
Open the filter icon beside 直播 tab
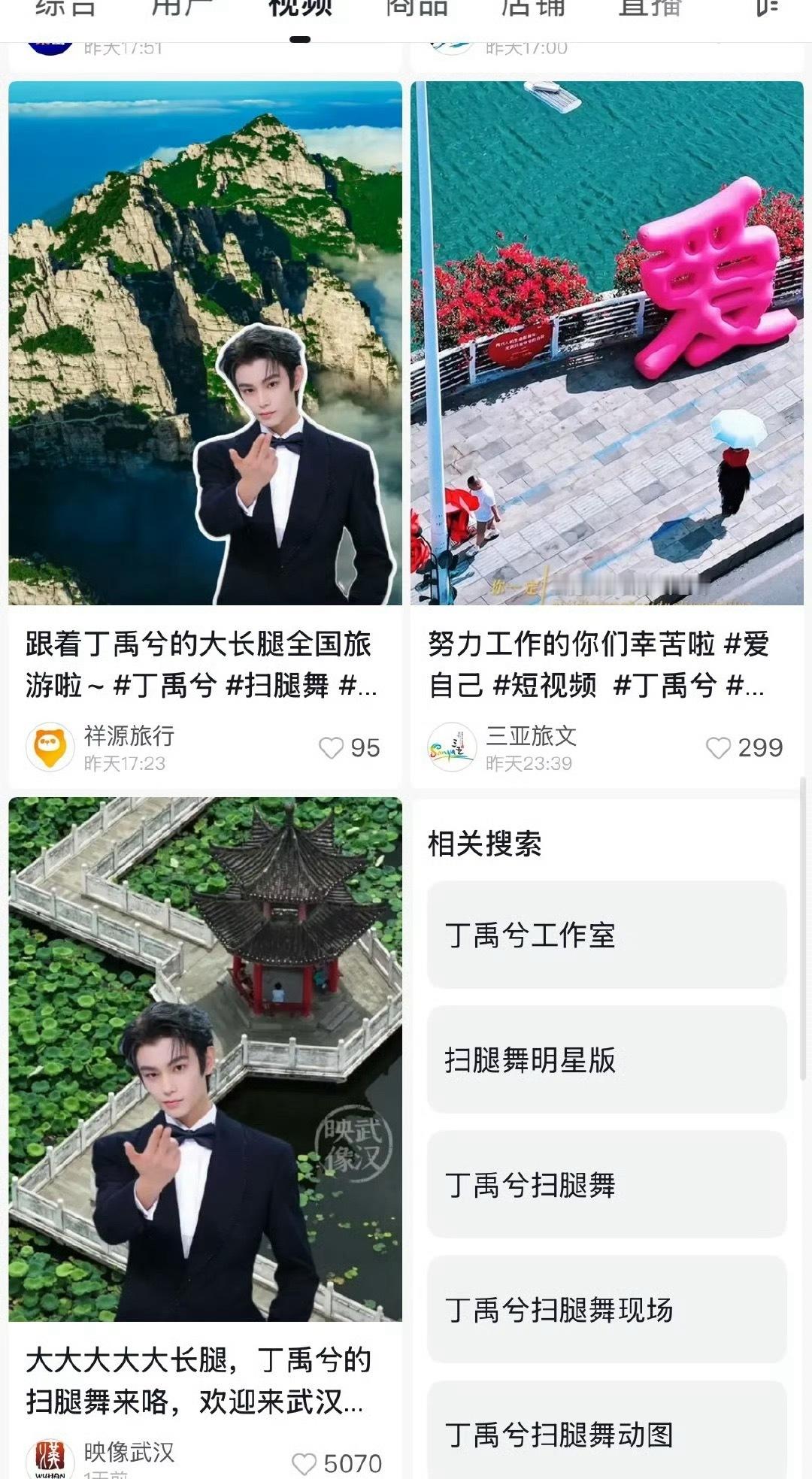click(766, 9)
